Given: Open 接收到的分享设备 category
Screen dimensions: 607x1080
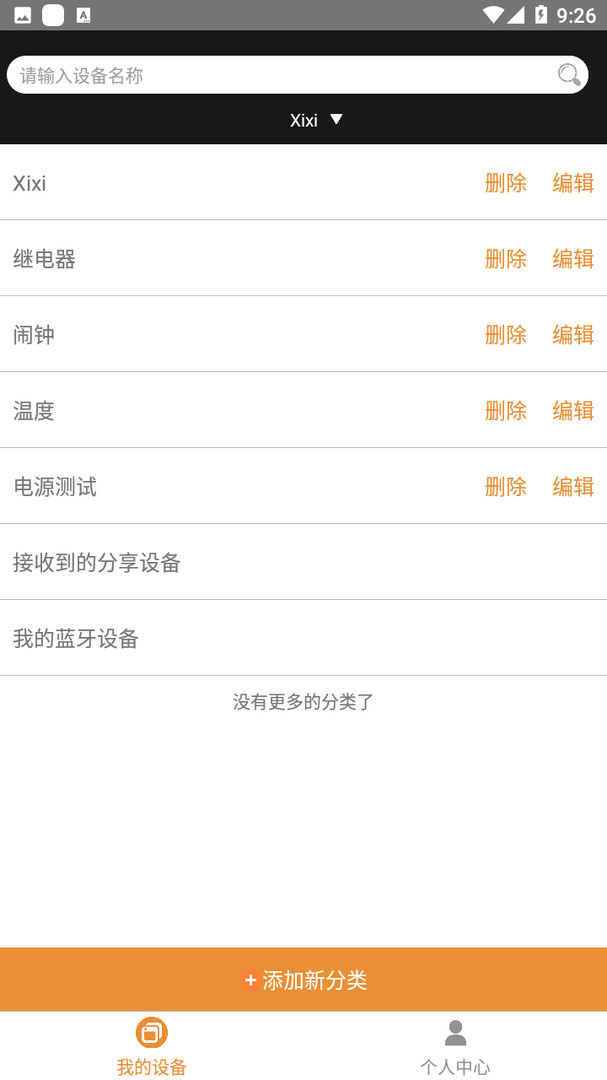Looking at the screenshot, I should 300,563.
